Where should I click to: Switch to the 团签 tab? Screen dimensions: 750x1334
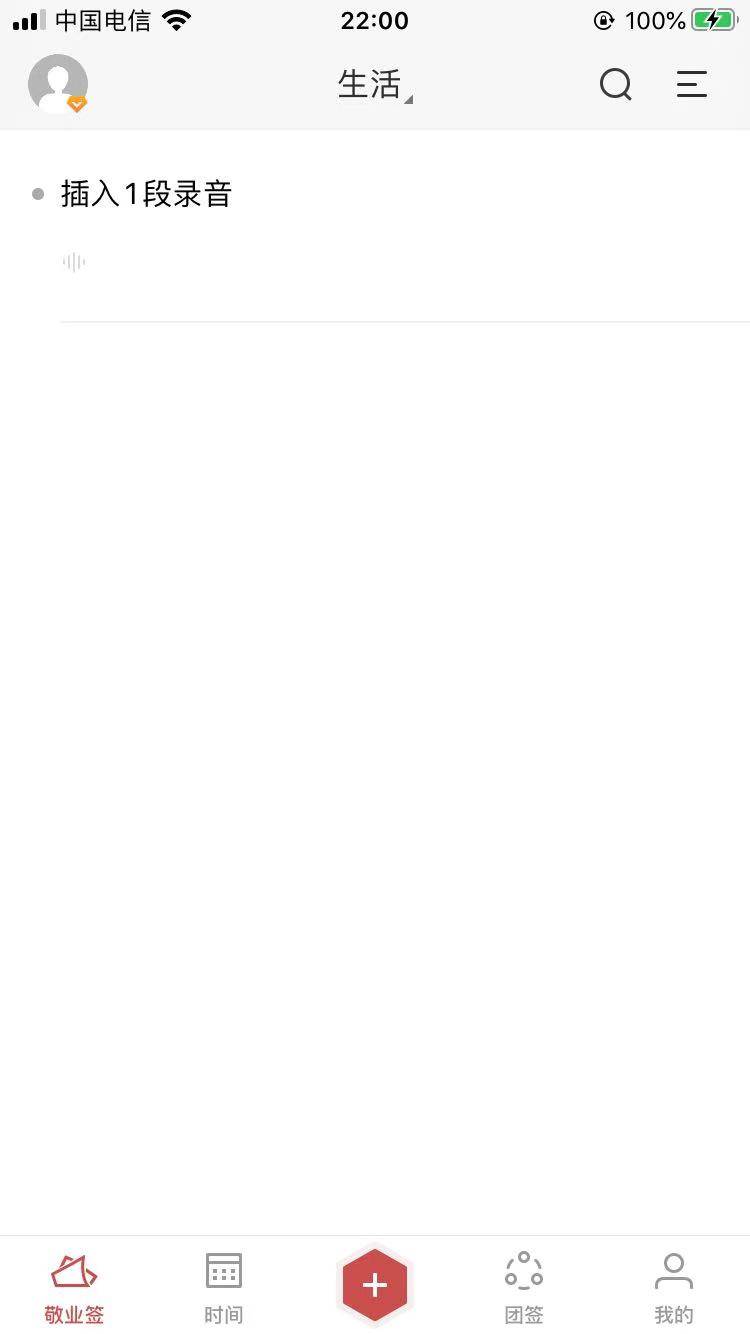click(x=524, y=1288)
